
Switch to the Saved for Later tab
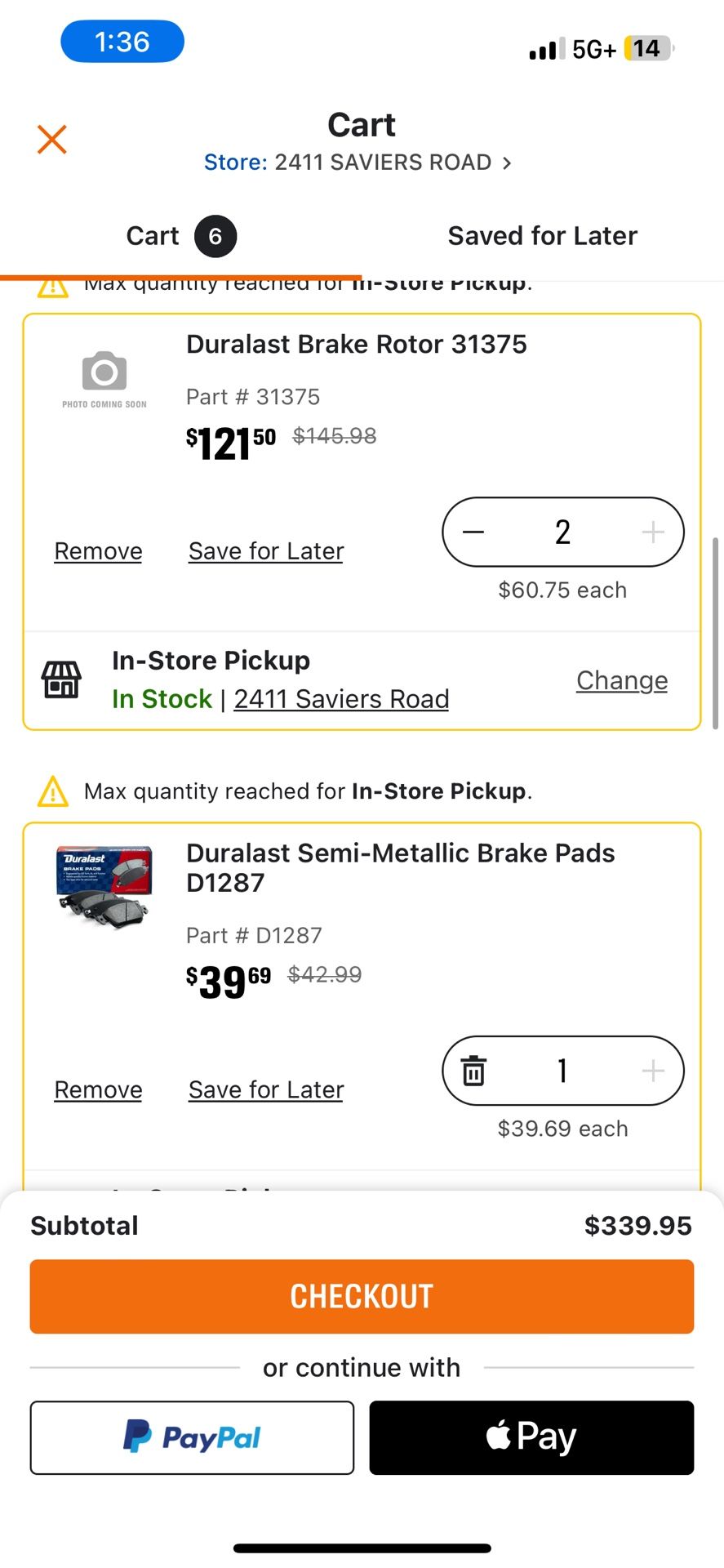pos(542,236)
